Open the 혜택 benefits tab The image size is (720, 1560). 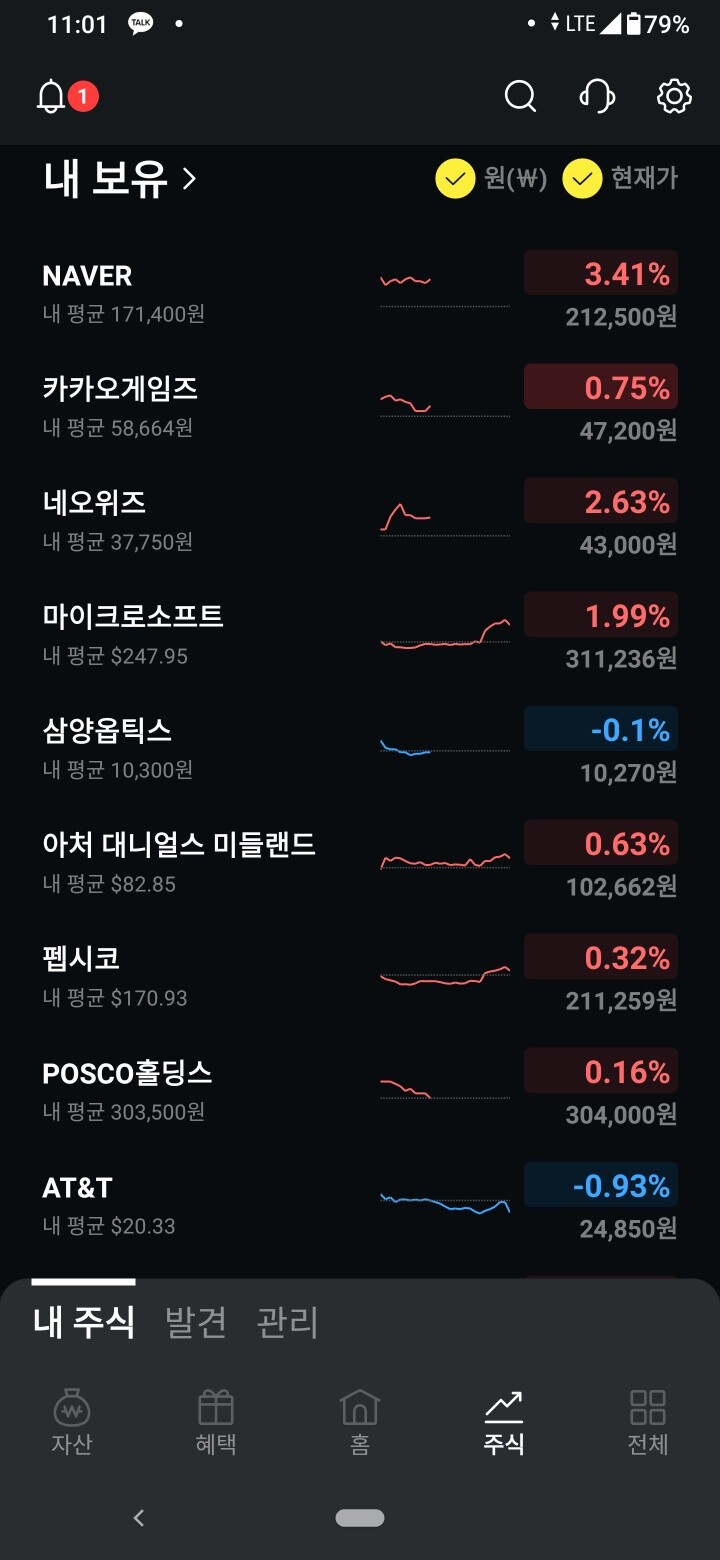click(216, 1421)
